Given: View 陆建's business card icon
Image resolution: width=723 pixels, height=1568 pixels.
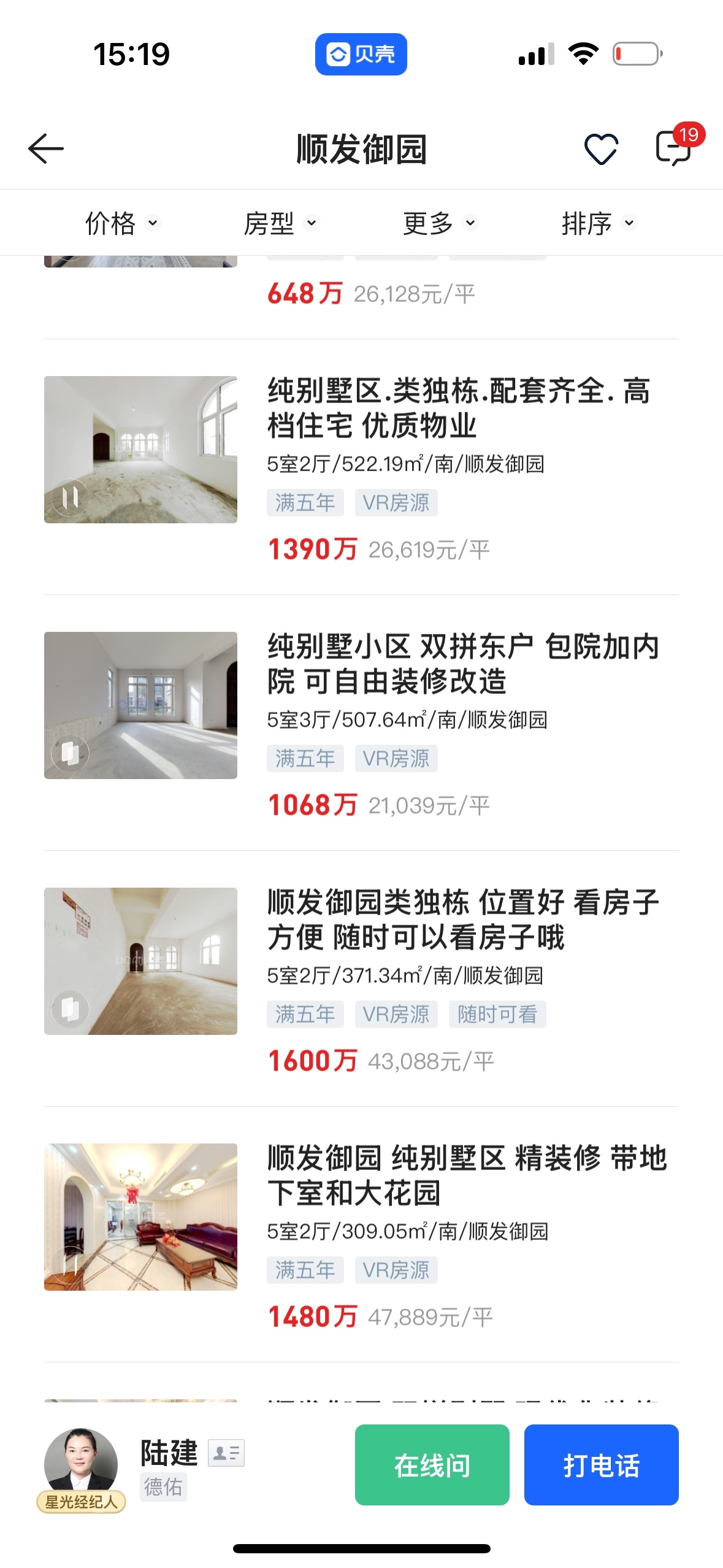Looking at the screenshot, I should (x=226, y=1453).
